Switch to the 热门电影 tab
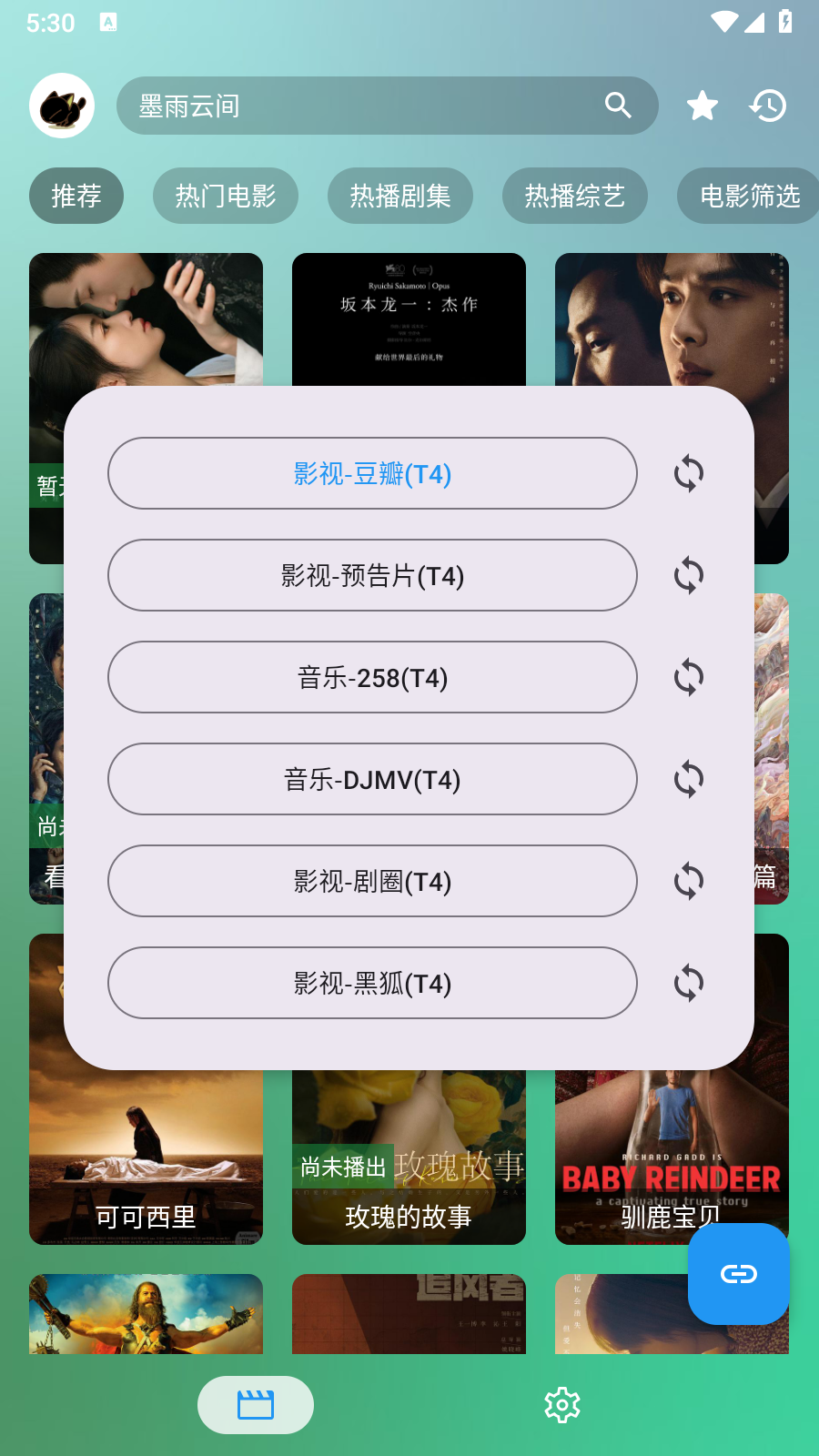This screenshot has width=819, height=1456. 226,196
